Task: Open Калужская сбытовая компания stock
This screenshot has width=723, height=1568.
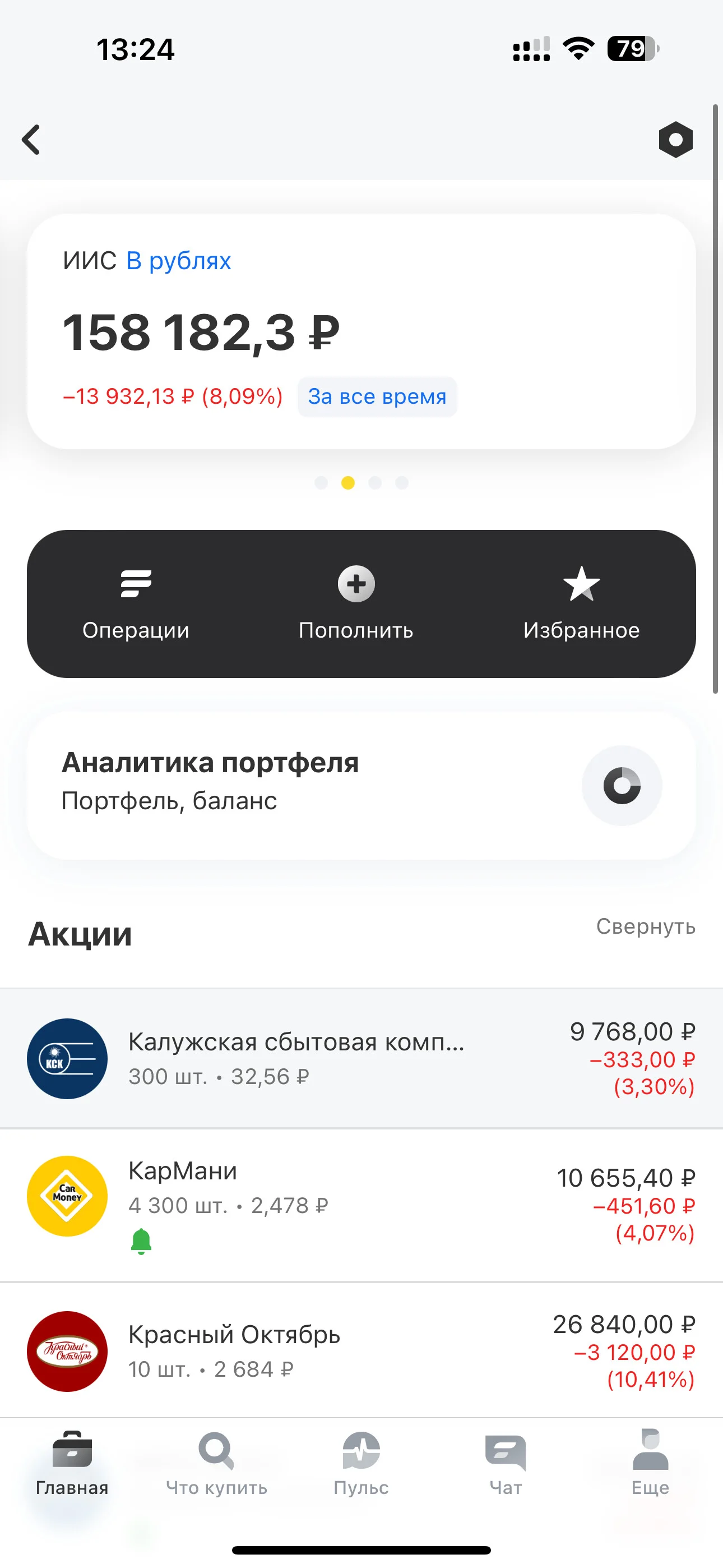Action: 361,1059
